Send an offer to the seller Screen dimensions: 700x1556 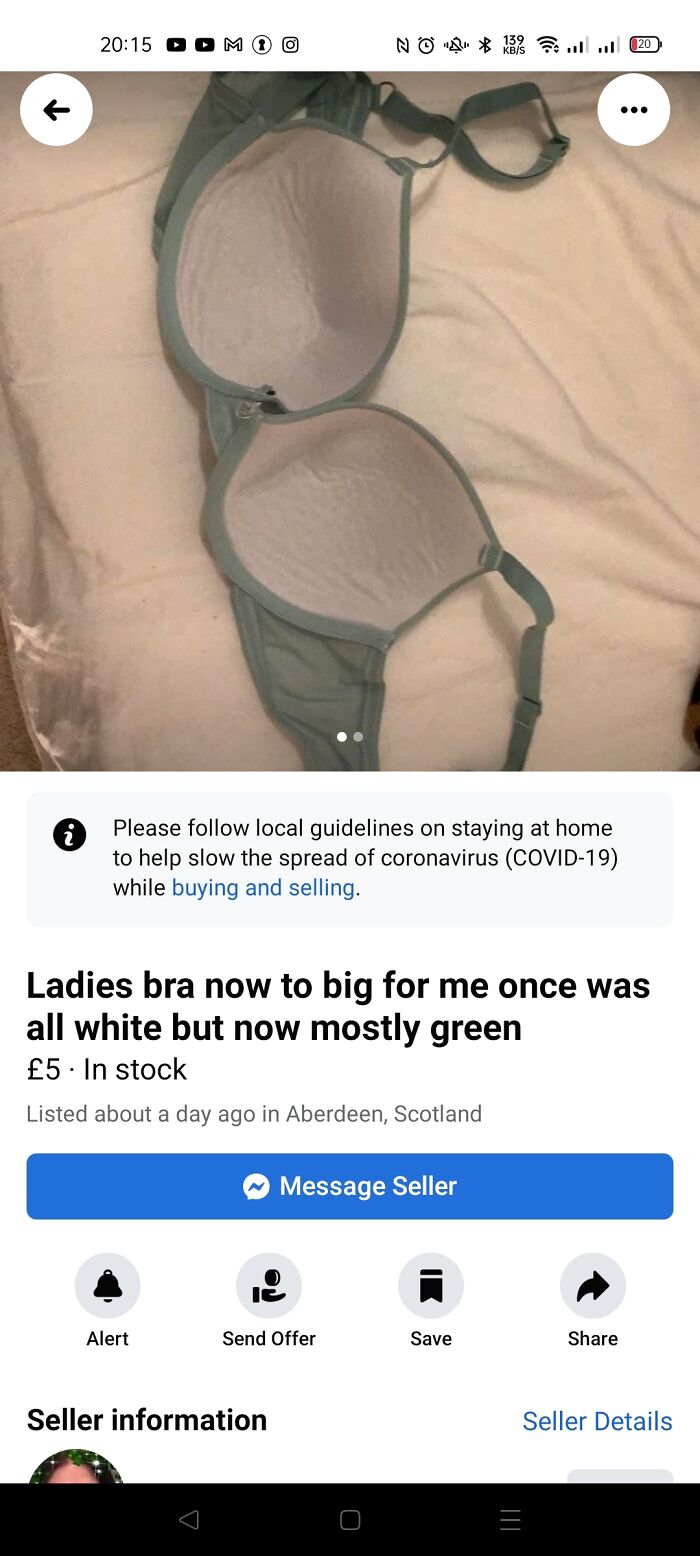(x=268, y=1286)
